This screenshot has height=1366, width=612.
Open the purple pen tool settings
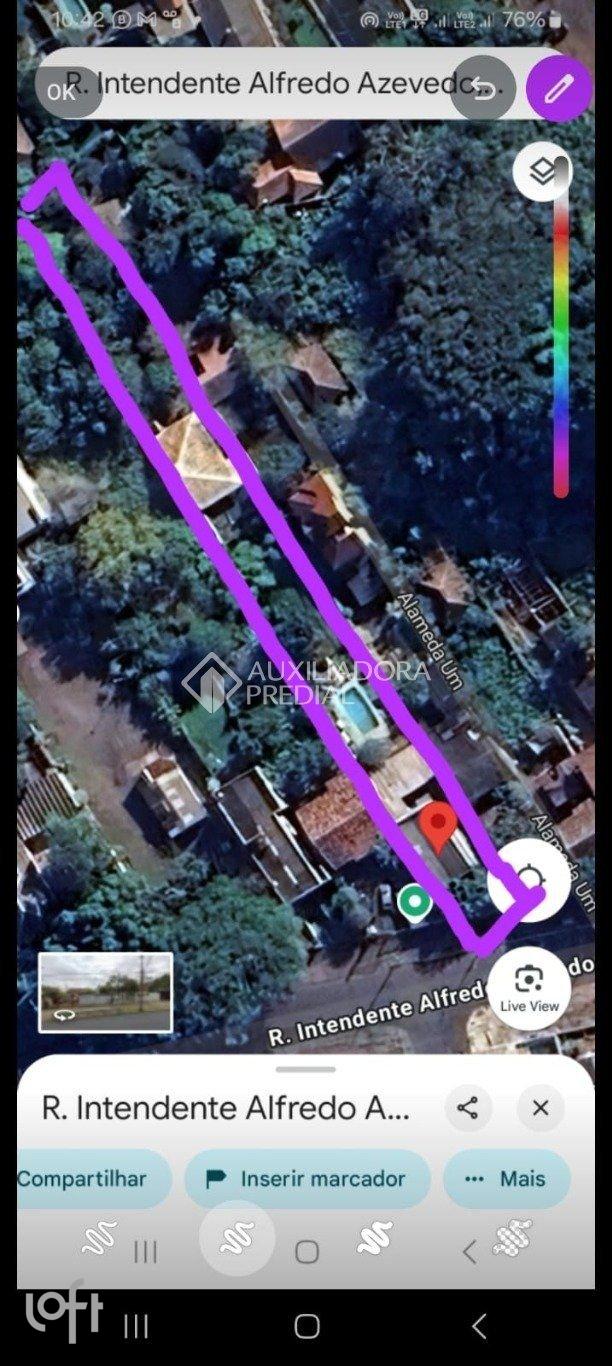point(558,89)
